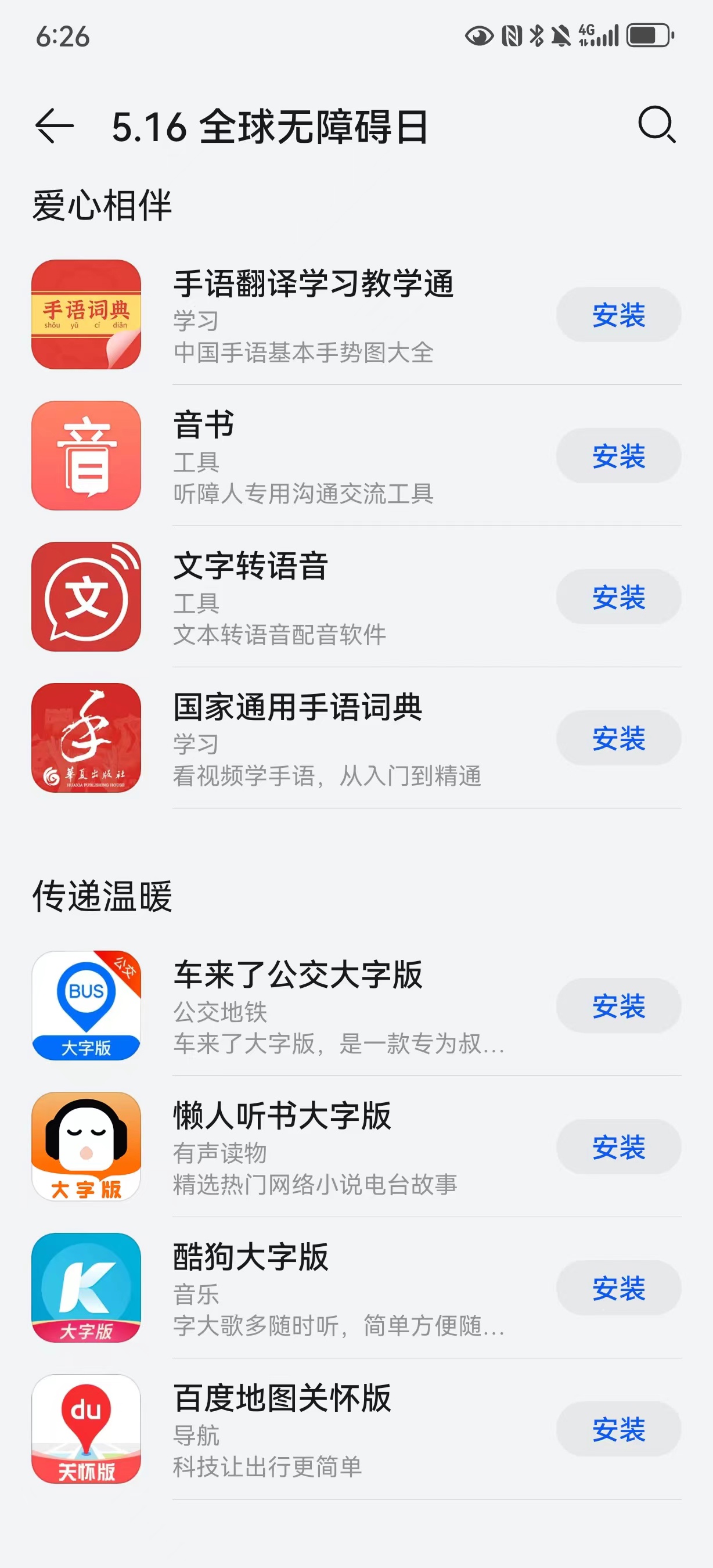Install the 酷狗大字版 app

click(618, 1289)
